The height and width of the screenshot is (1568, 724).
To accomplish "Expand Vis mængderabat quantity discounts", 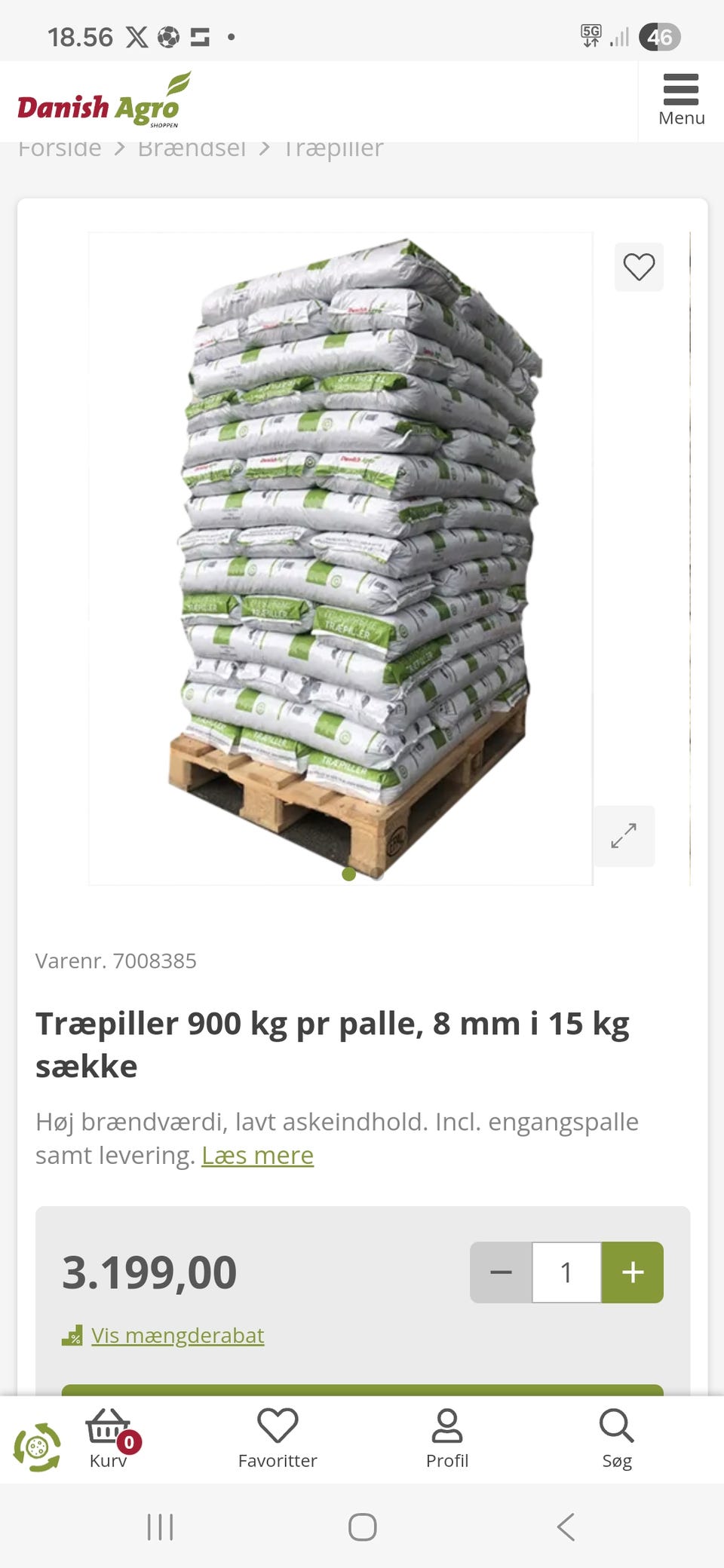I will [177, 1334].
